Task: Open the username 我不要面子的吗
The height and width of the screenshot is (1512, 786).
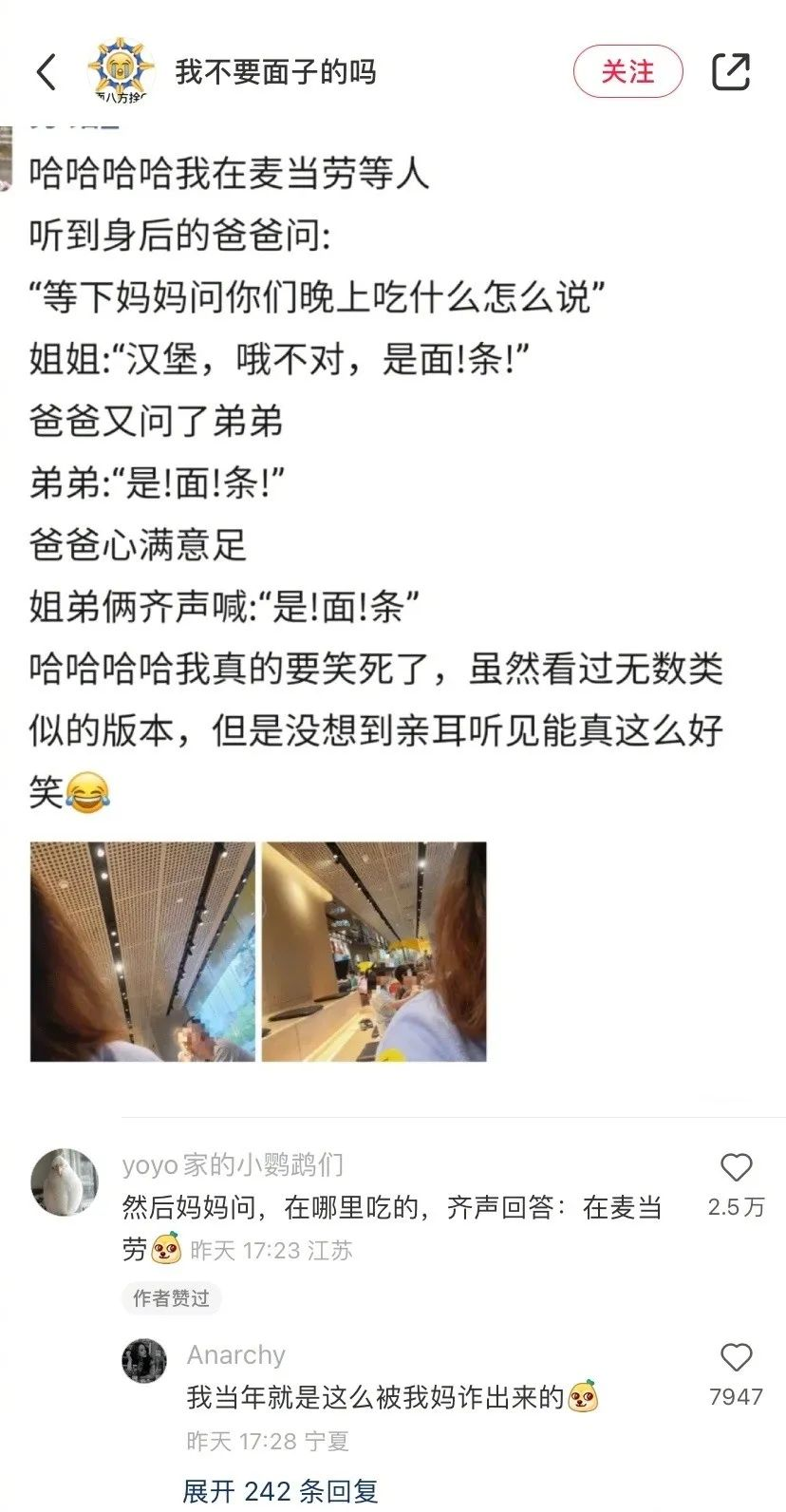Action: pyautogui.click(x=275, y=72)
